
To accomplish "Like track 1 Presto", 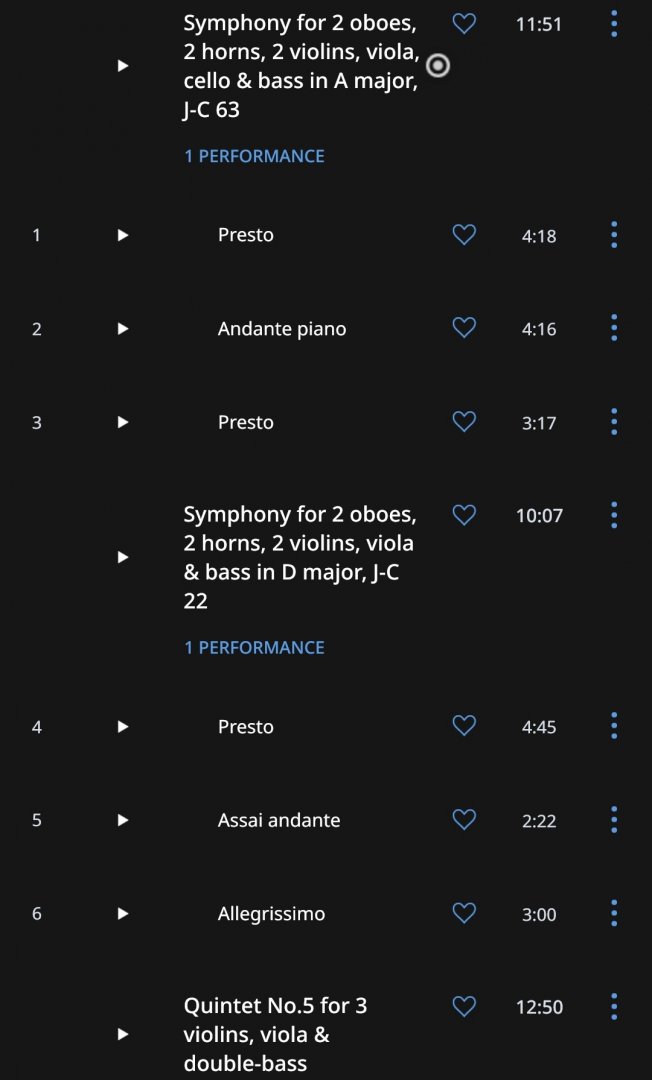I will click(x=464, y=235).
